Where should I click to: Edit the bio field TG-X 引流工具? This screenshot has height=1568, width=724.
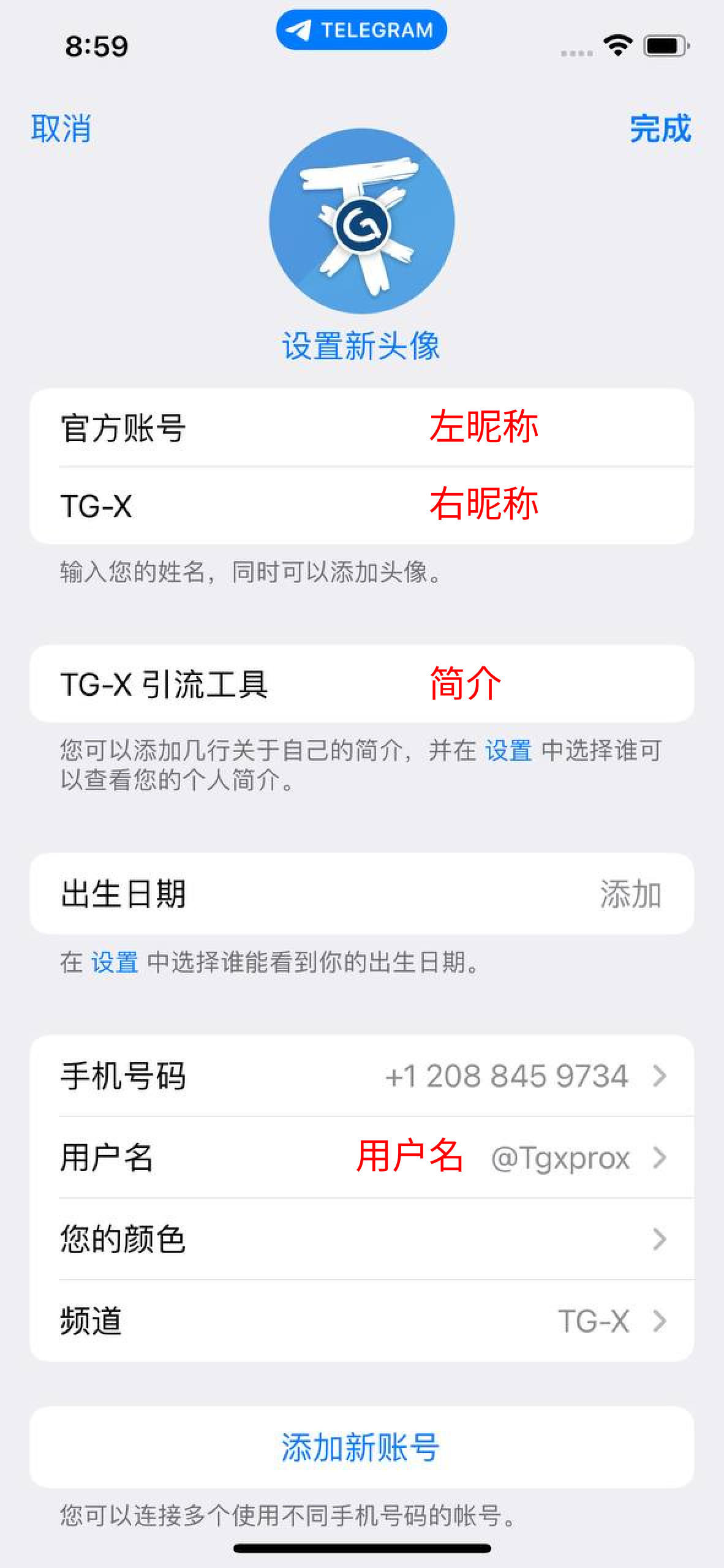point(362,684)
